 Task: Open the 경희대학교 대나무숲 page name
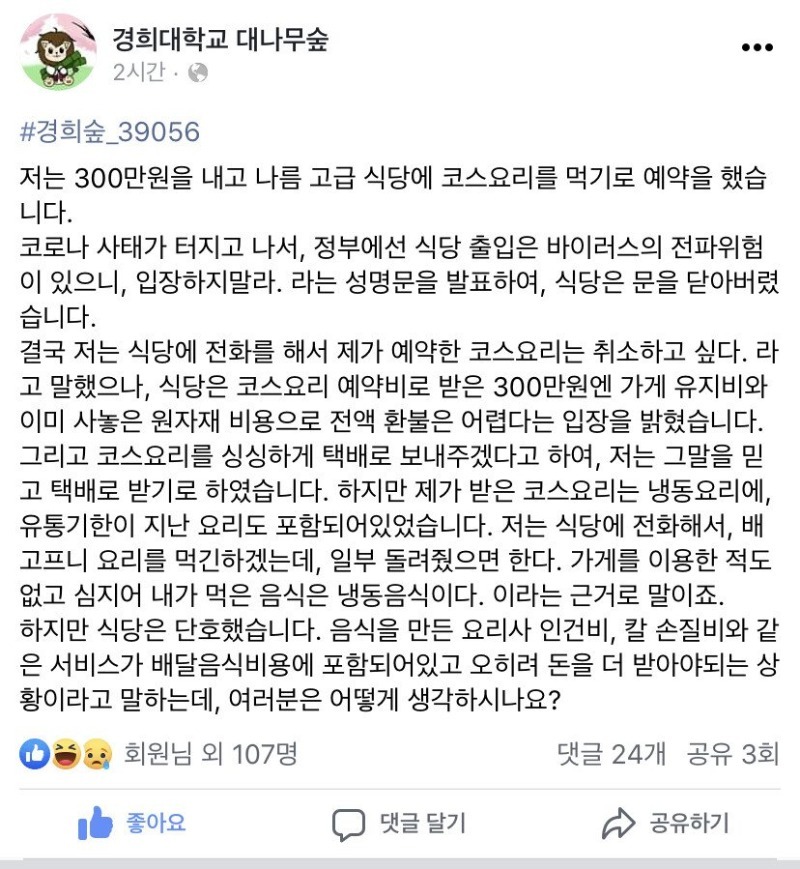tap(219, 40)
